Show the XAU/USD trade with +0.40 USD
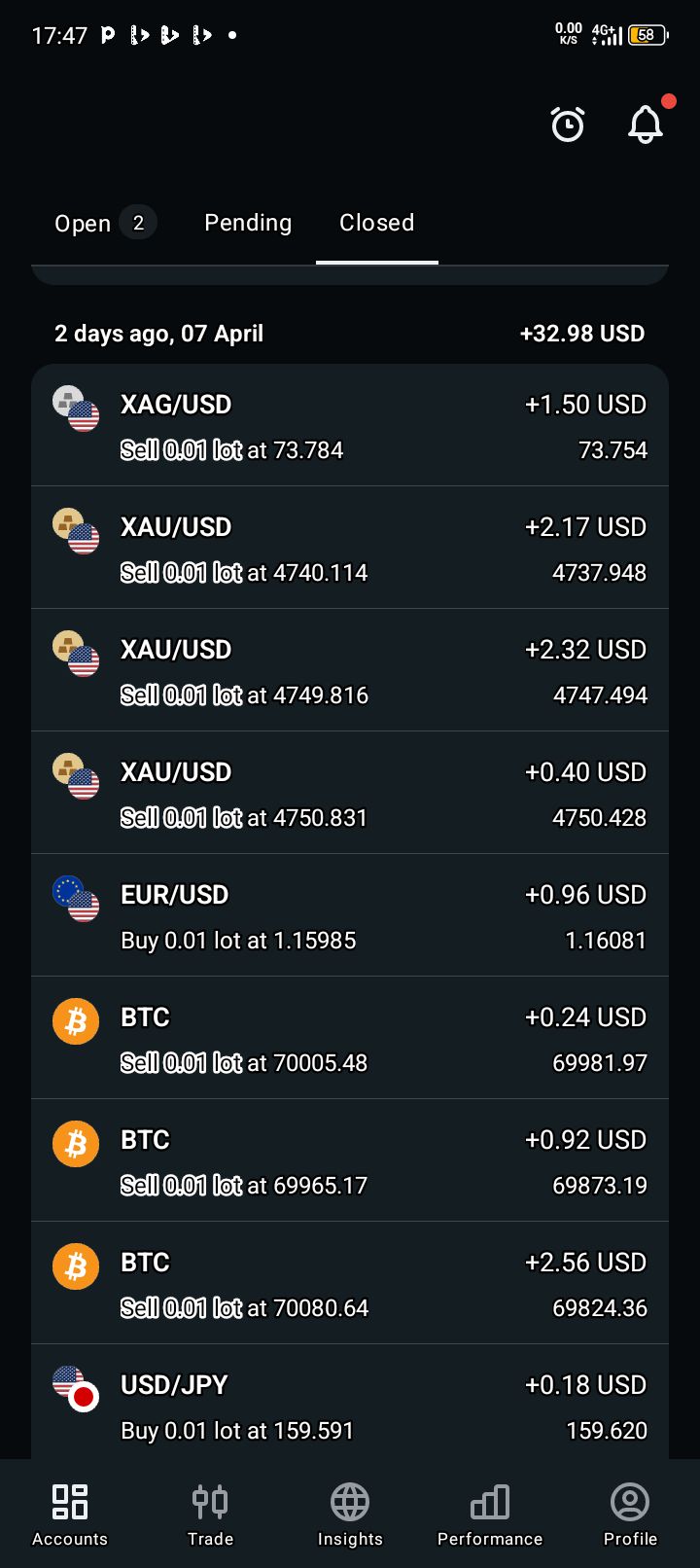The image size is (700, 1568). click(350, 794)
